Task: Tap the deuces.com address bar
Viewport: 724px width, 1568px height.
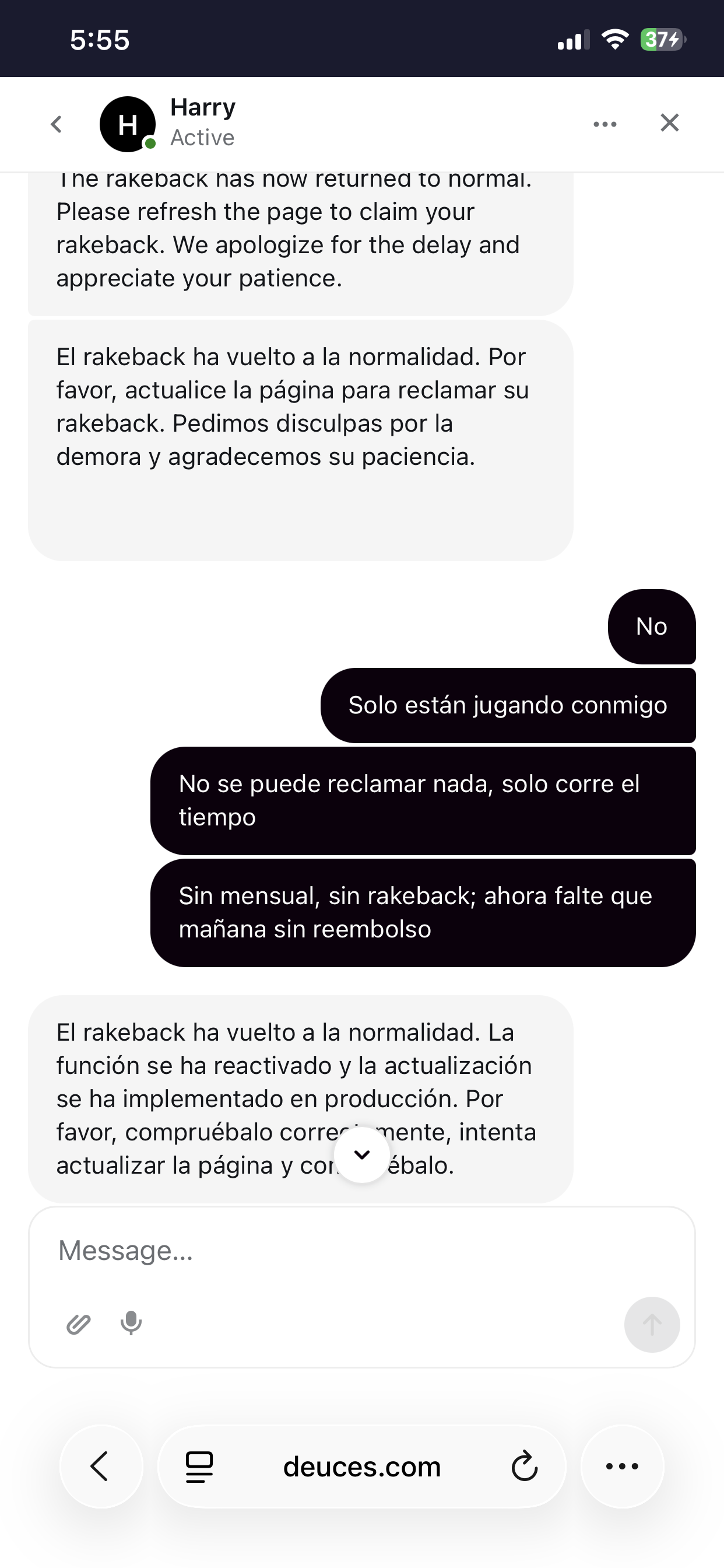Action: coord(362,1467)
